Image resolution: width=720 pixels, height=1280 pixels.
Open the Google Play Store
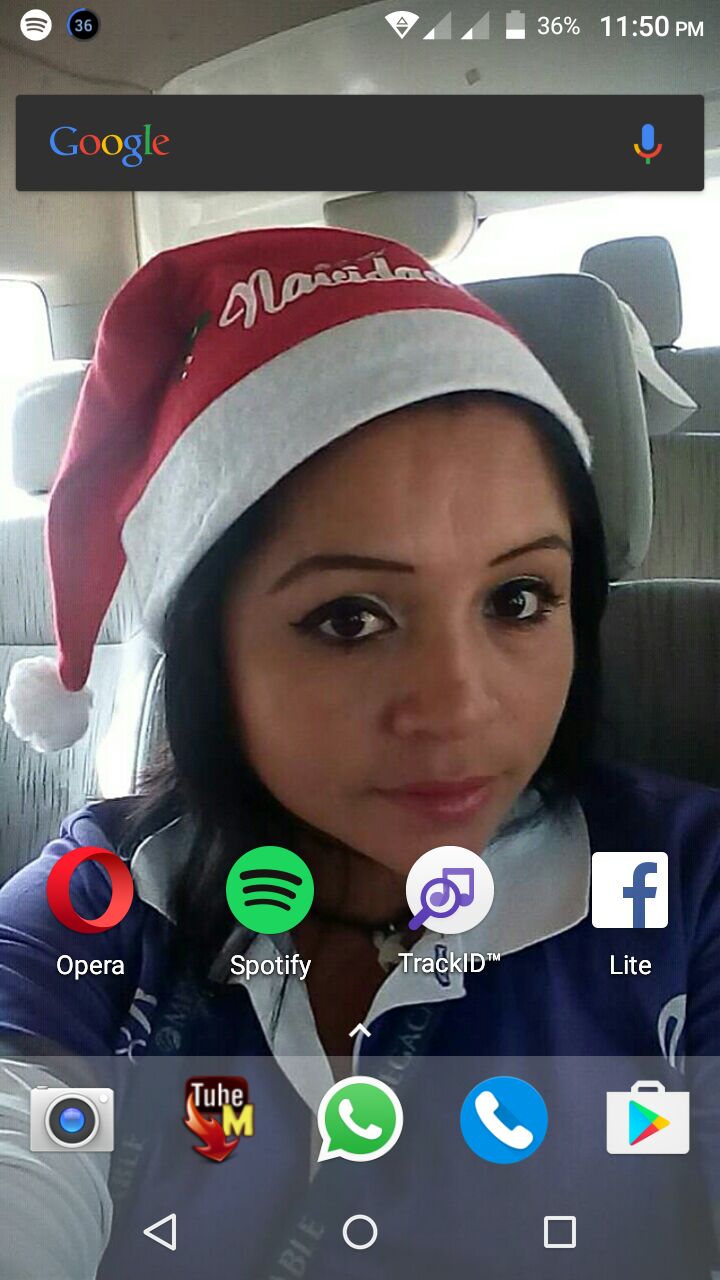pos(648,1118)
